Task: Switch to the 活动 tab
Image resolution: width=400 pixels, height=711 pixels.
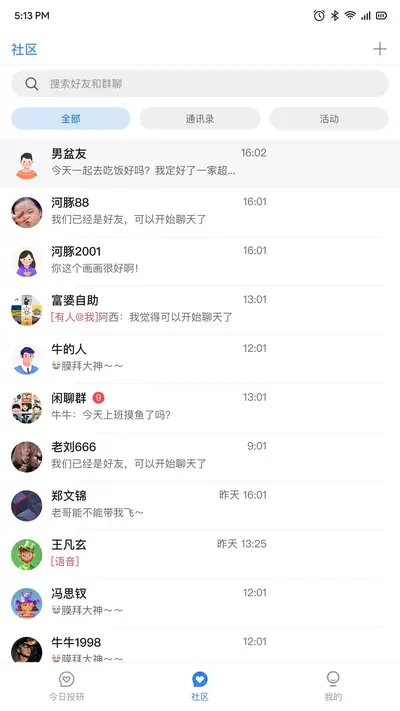Action: click(329, 119)
